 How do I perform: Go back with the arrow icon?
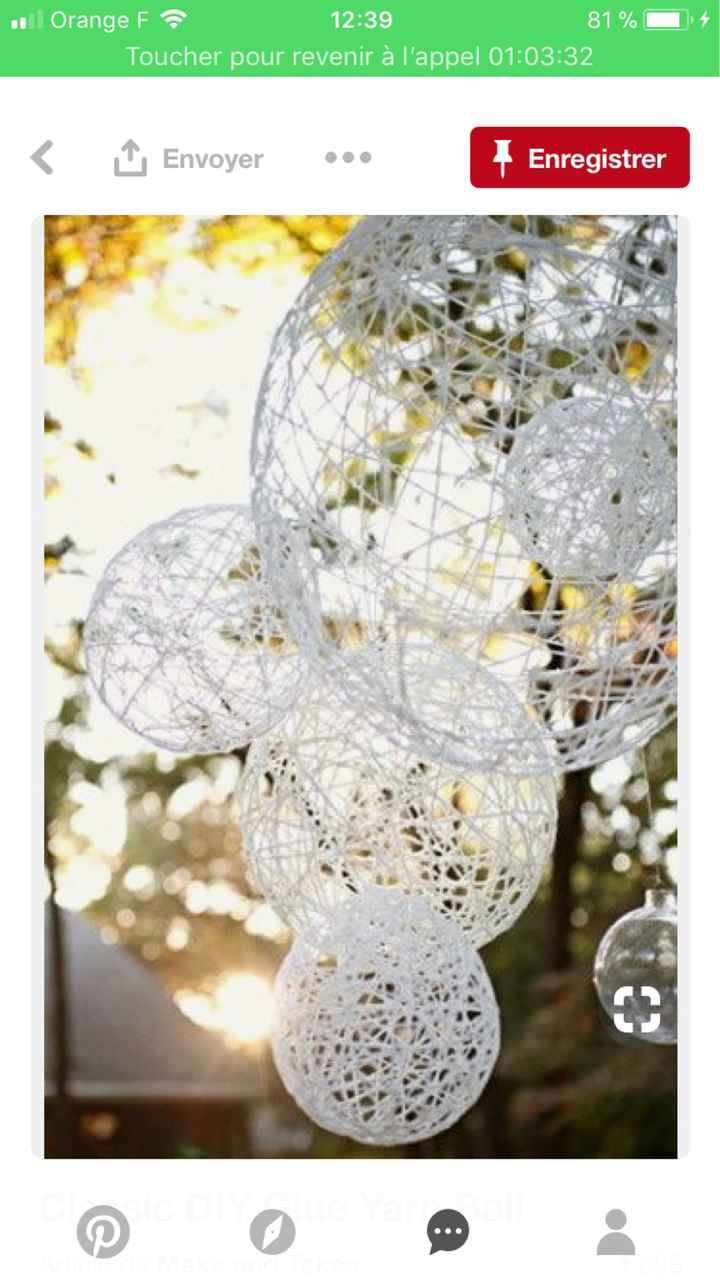42,158
